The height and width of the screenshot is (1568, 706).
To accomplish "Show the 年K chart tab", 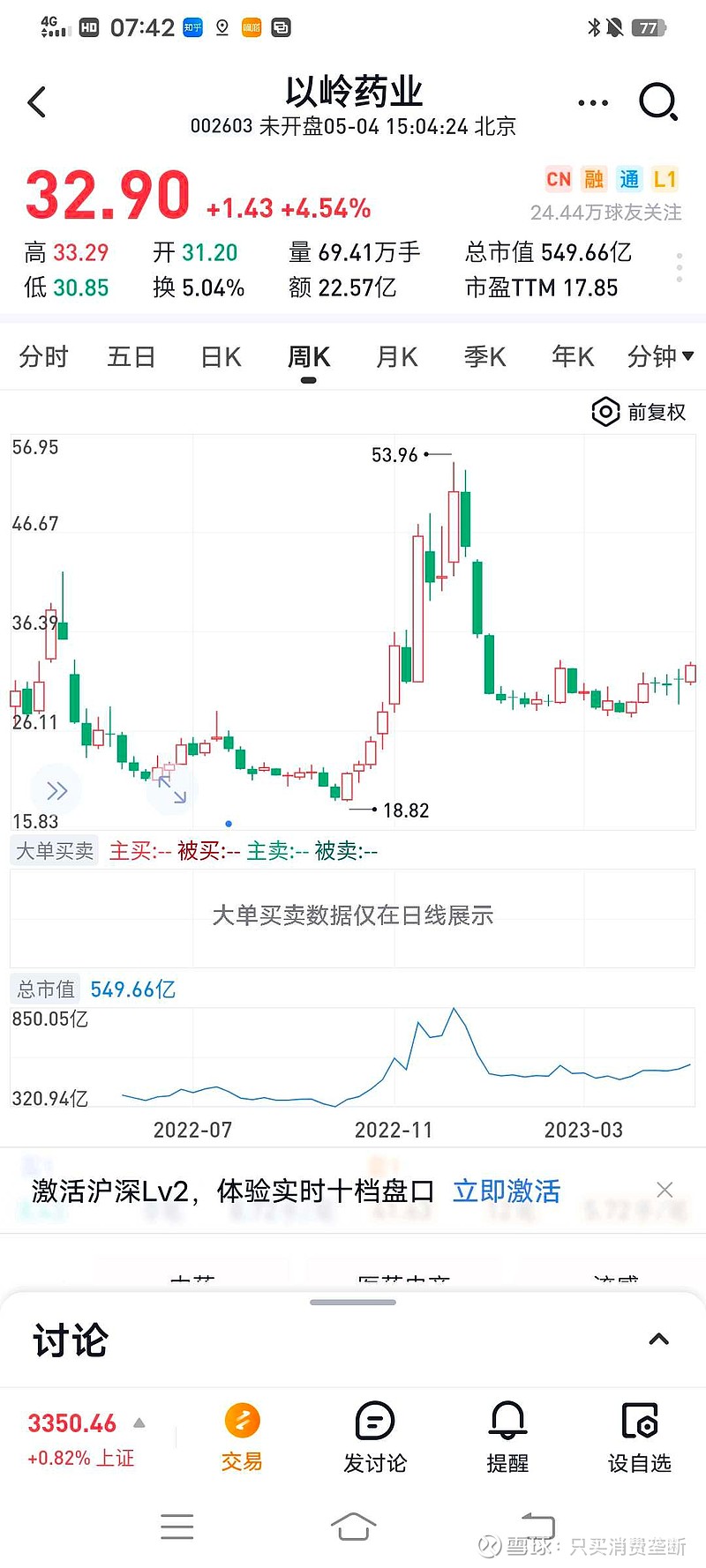I will 573,357.
